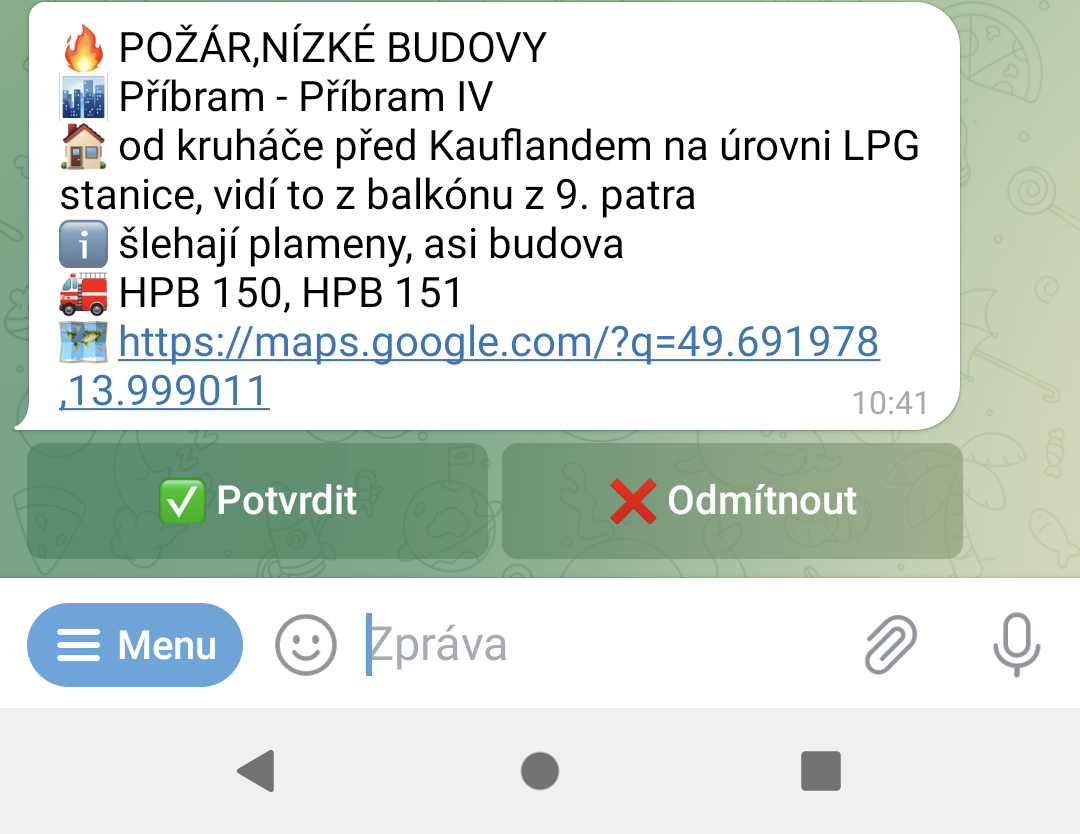Go back using the system back button
1080x834 pixels.
pyautogui.click(x=256, y=771)
